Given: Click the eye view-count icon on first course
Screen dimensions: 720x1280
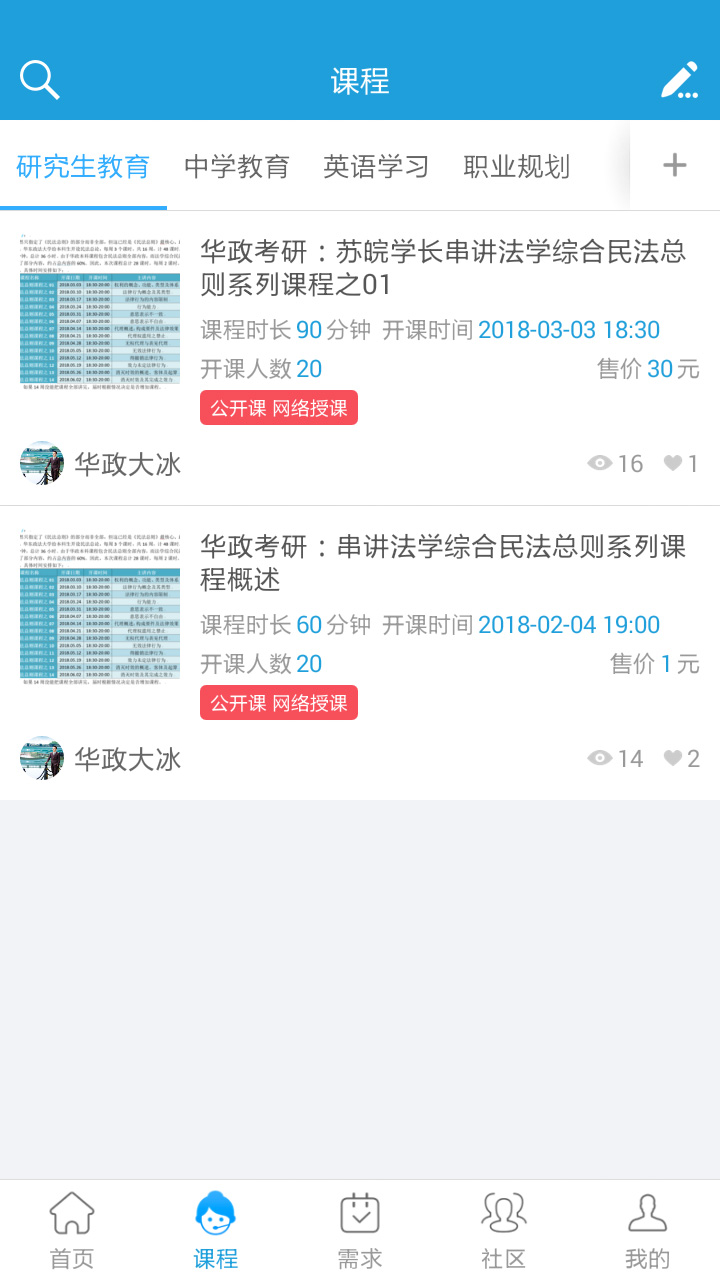Looking at the screenshot, I should click(600, 463).
